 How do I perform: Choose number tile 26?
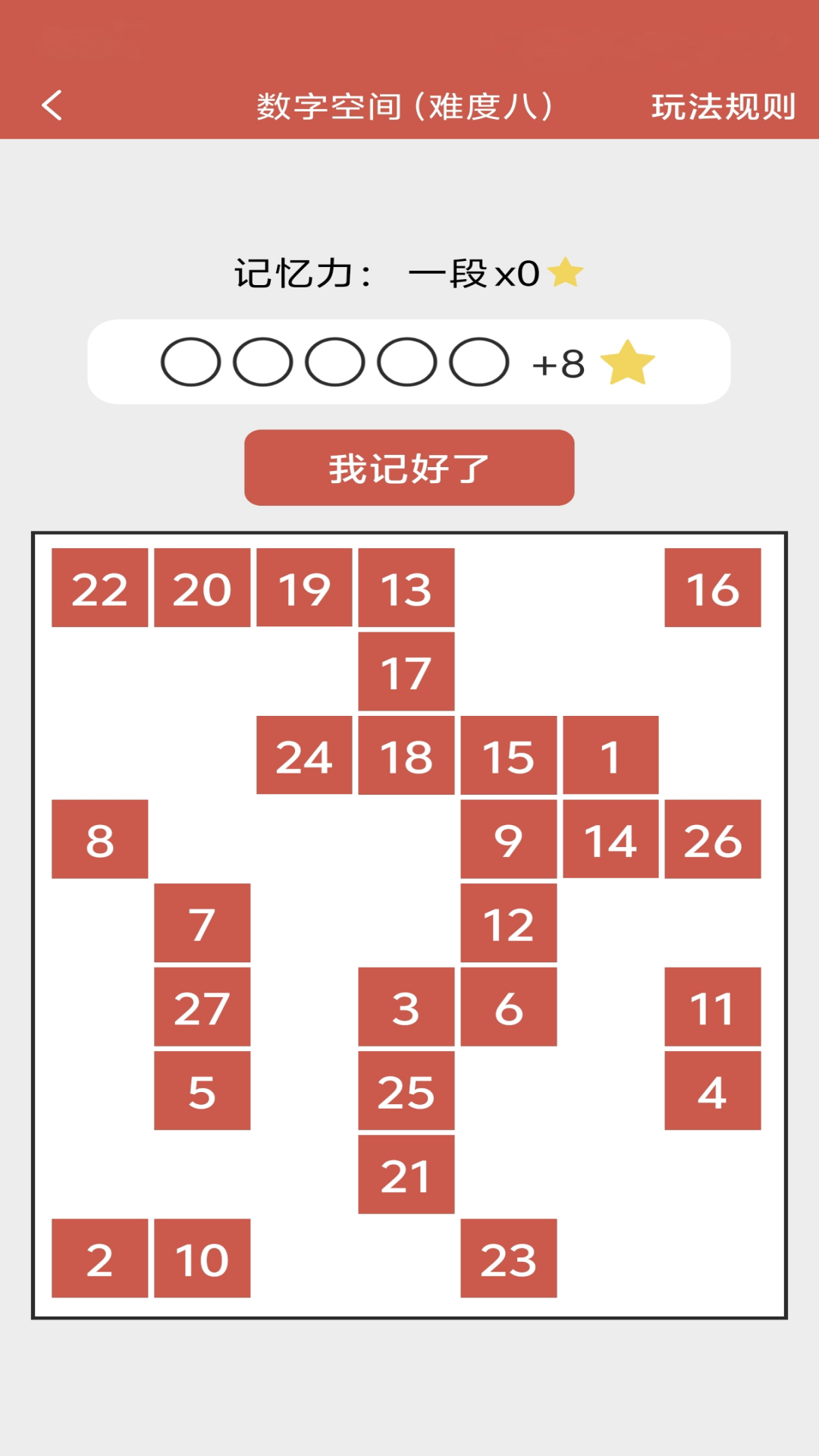(712, 839)
